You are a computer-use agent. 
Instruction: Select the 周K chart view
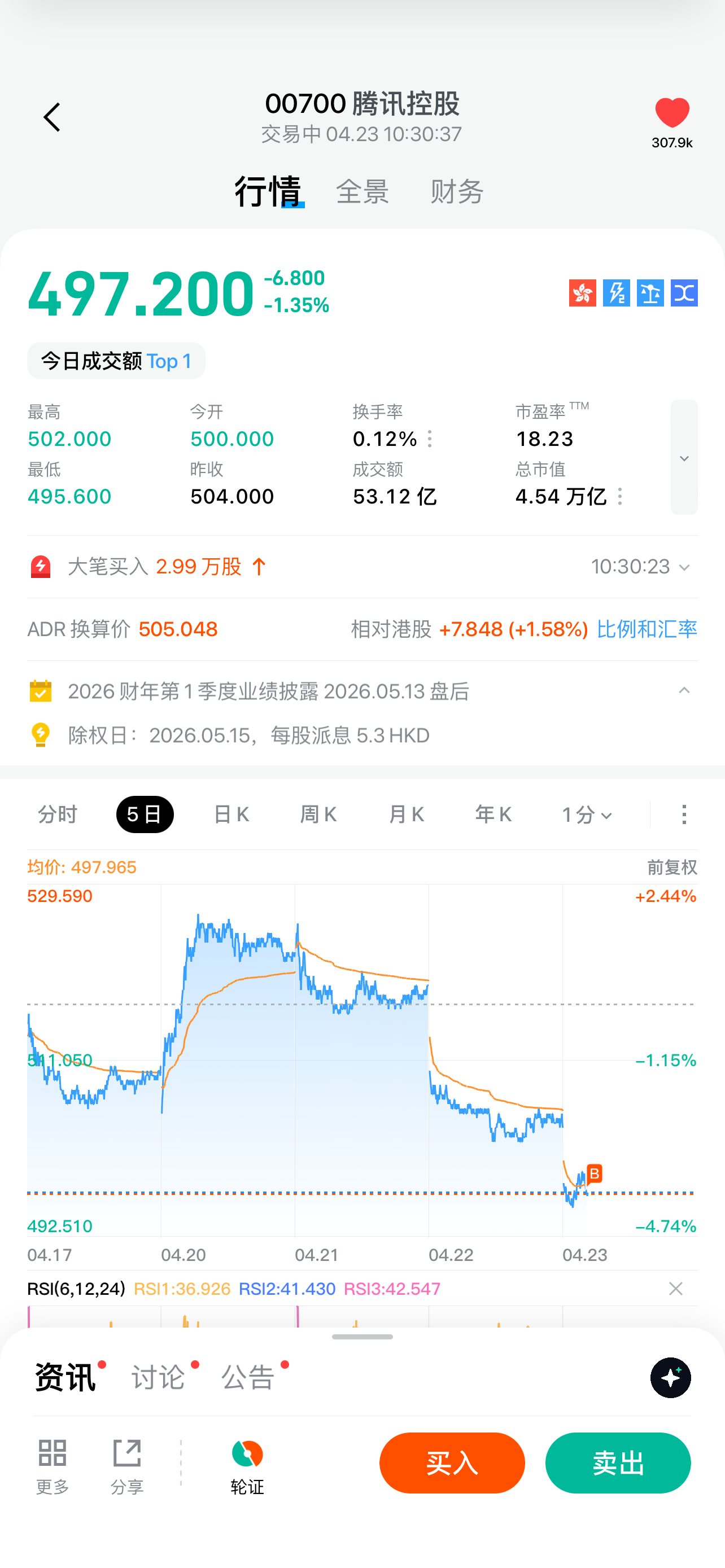click(x=318, y=814)
